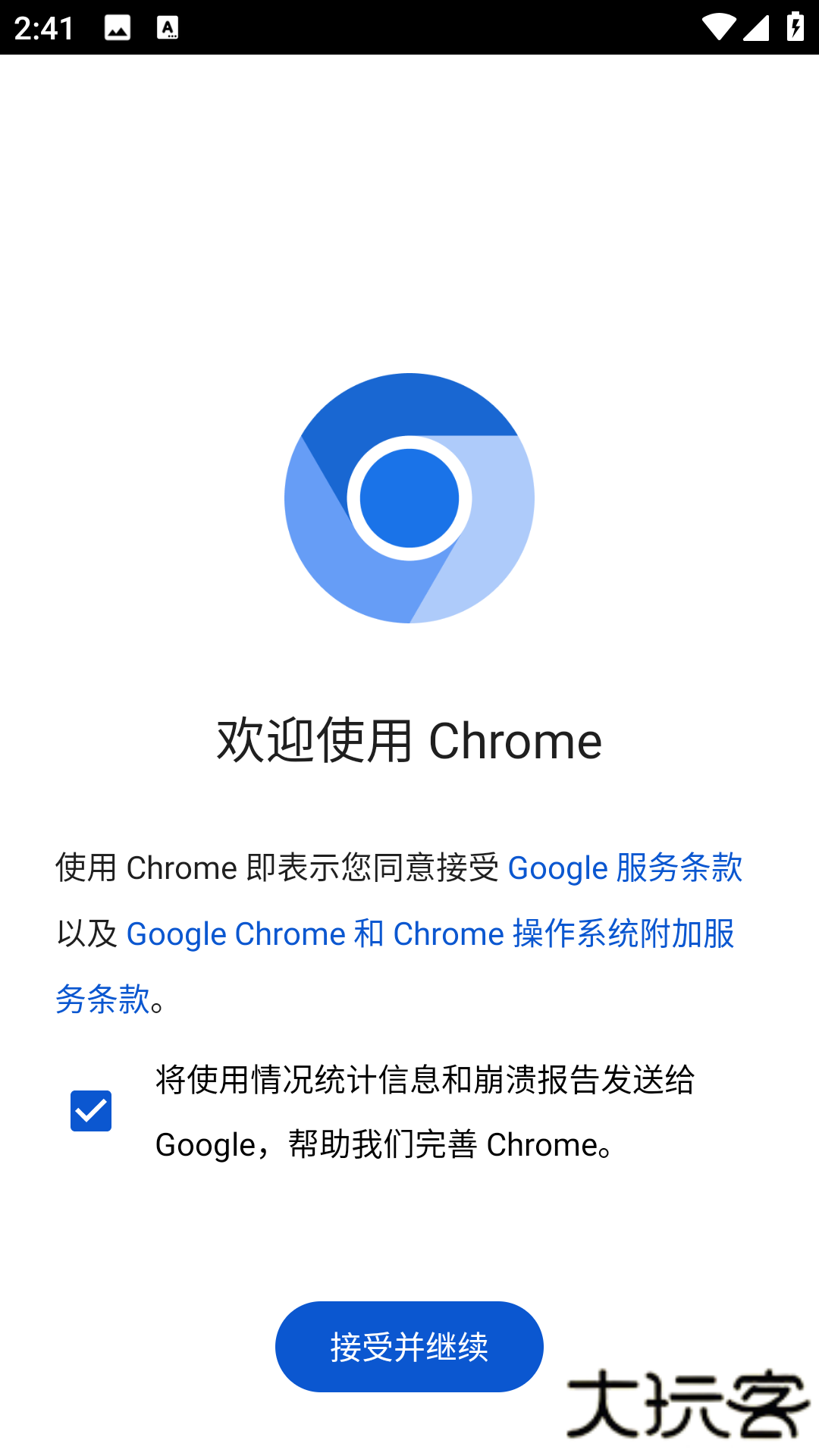Viewport: 819px width, 1456px height.
Task: Open the Google 服务条款 link
Action: click(625, 868)
